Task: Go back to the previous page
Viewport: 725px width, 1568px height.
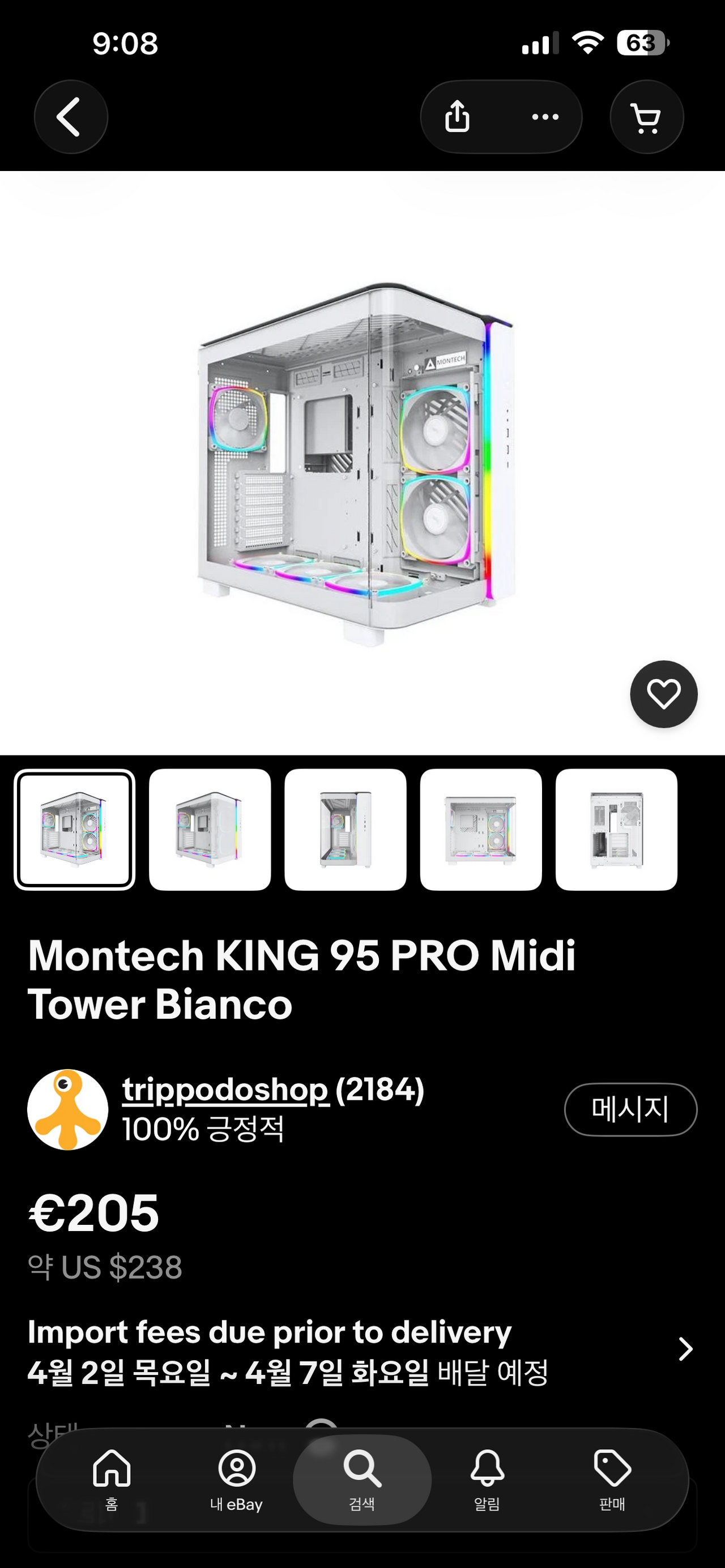Action: [x=71, y=117]
